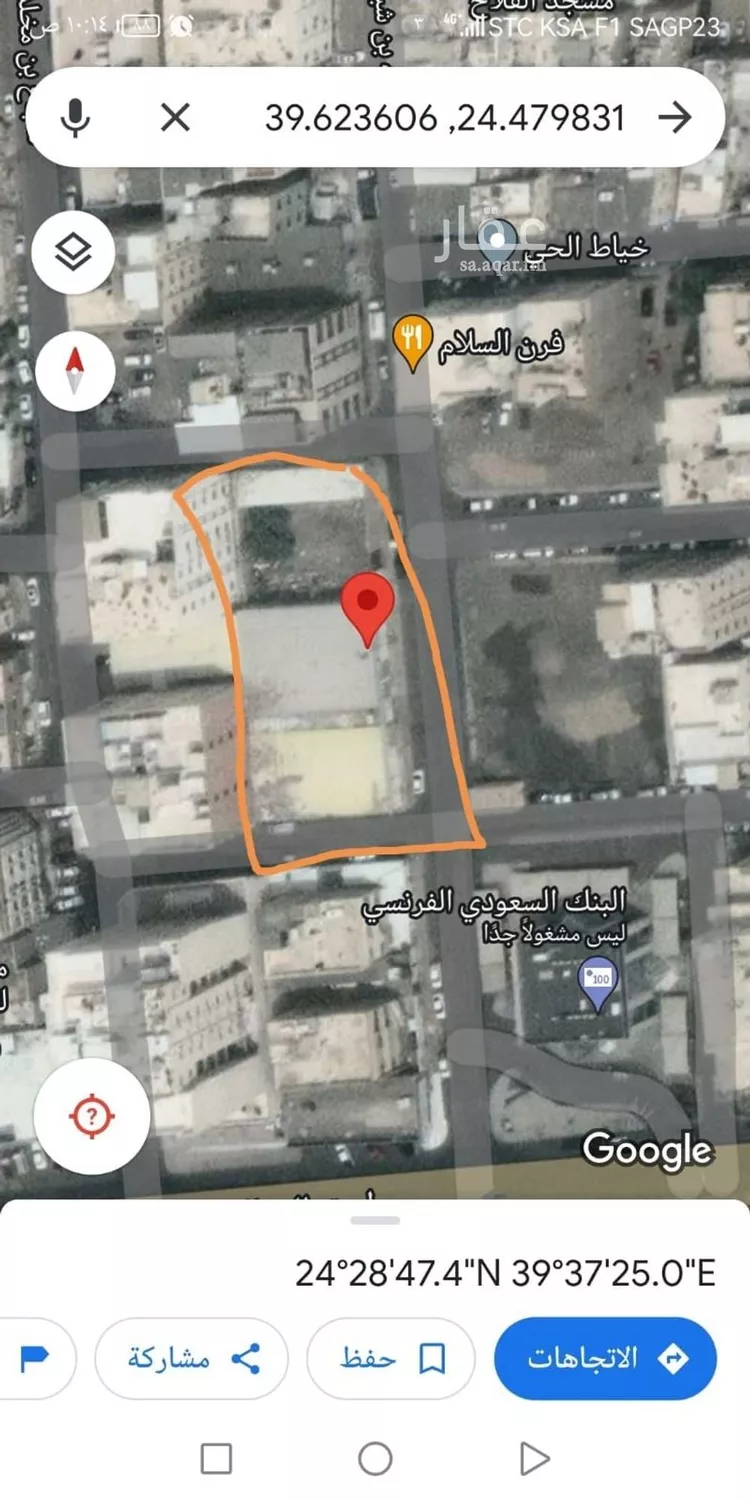Tap the voice search microphone
Image resolution: width=750 pixels, height=1500 pixels.
(74, 117)
